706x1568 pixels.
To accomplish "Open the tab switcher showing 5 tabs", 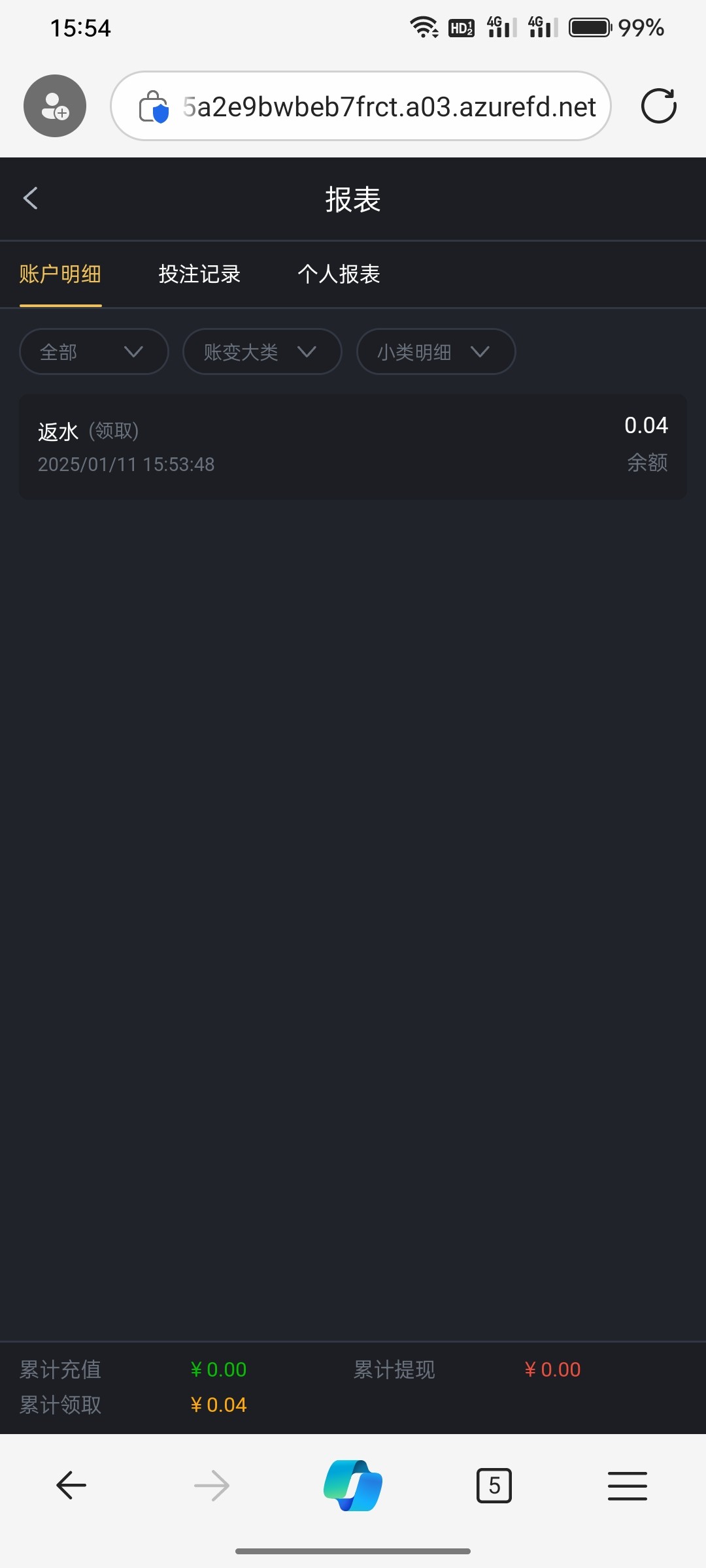I will point(494,1486).
